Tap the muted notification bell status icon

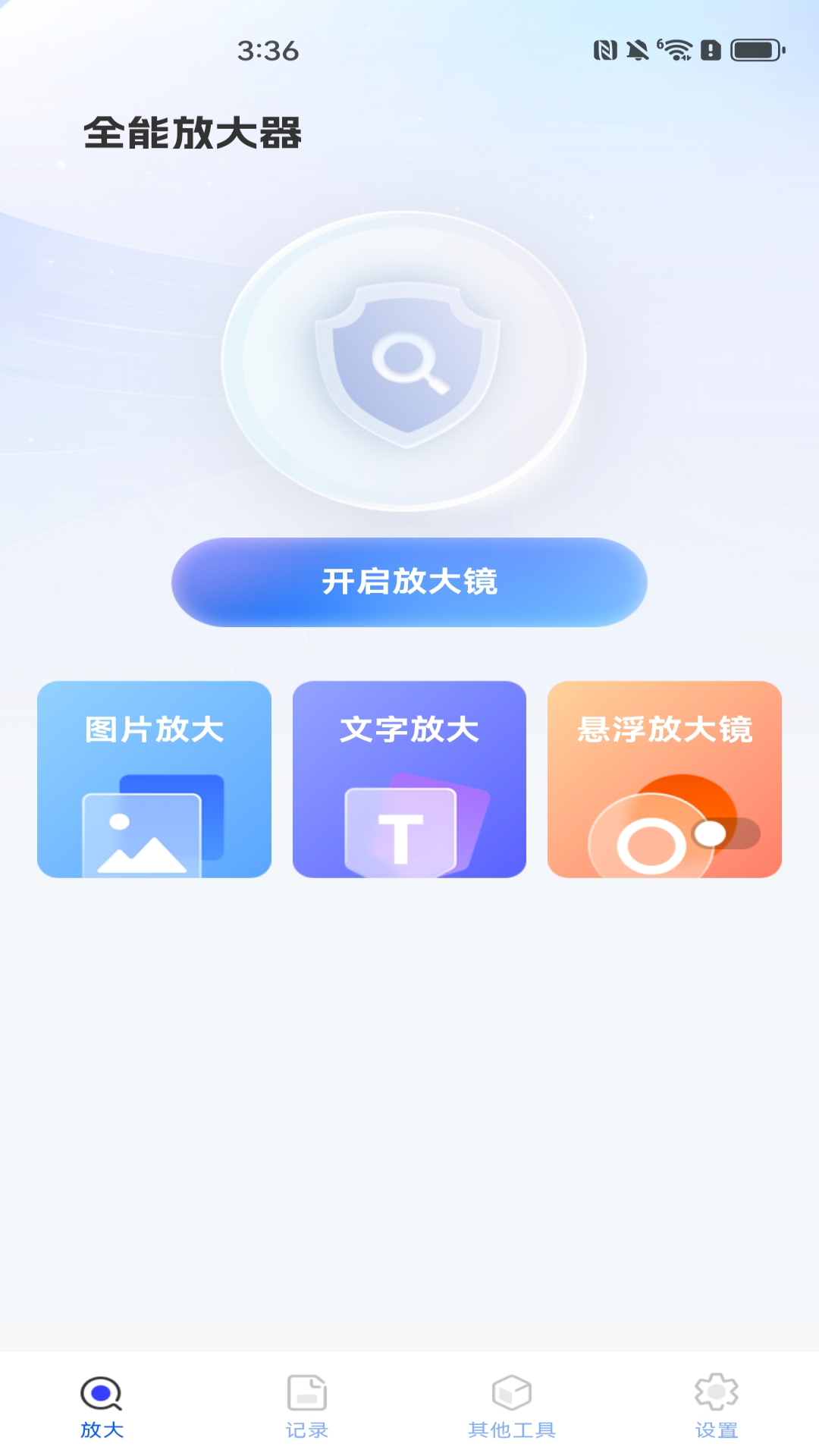637,49
